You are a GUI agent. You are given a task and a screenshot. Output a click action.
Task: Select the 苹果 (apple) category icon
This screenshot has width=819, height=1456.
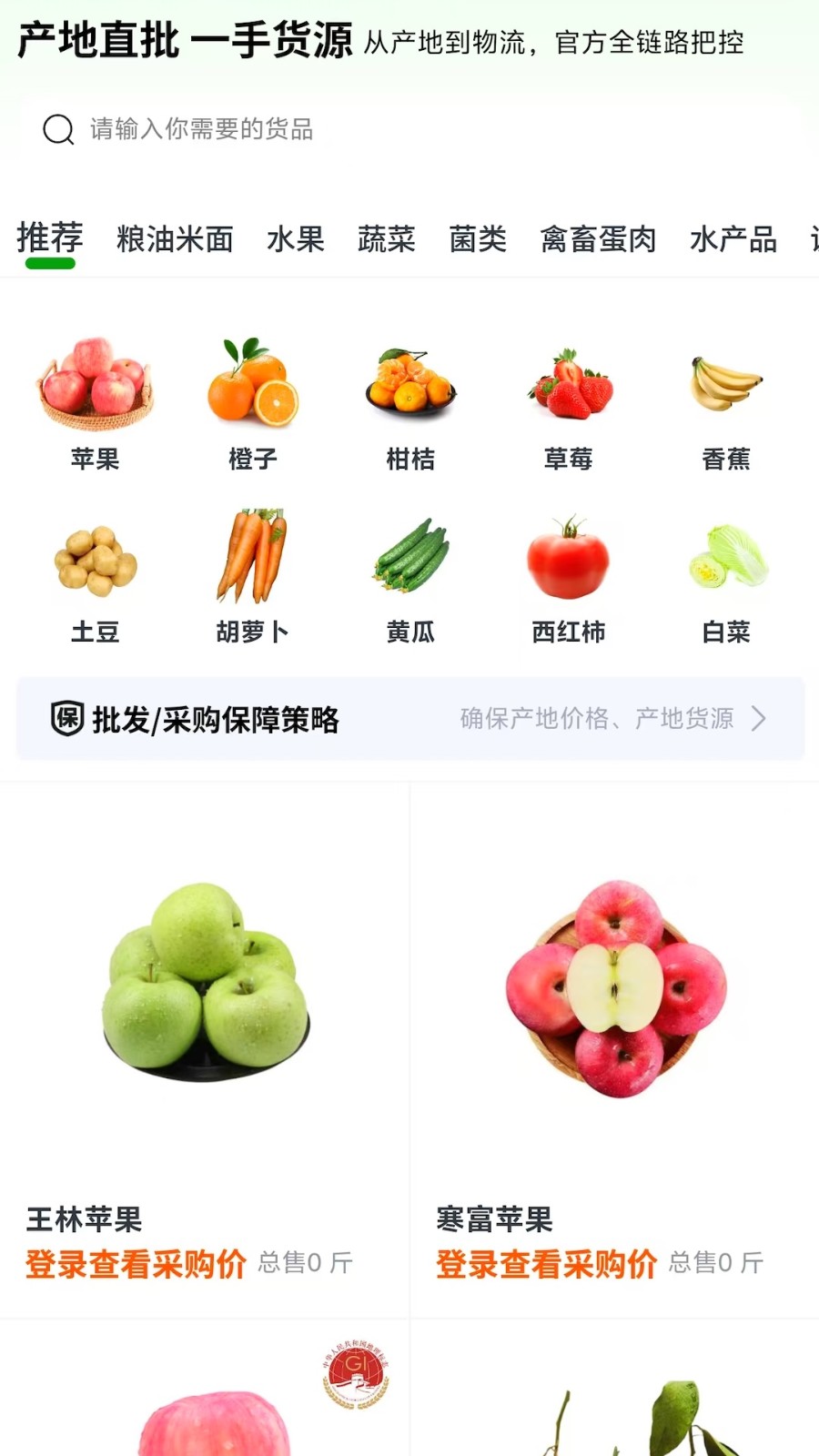[95, 387]
